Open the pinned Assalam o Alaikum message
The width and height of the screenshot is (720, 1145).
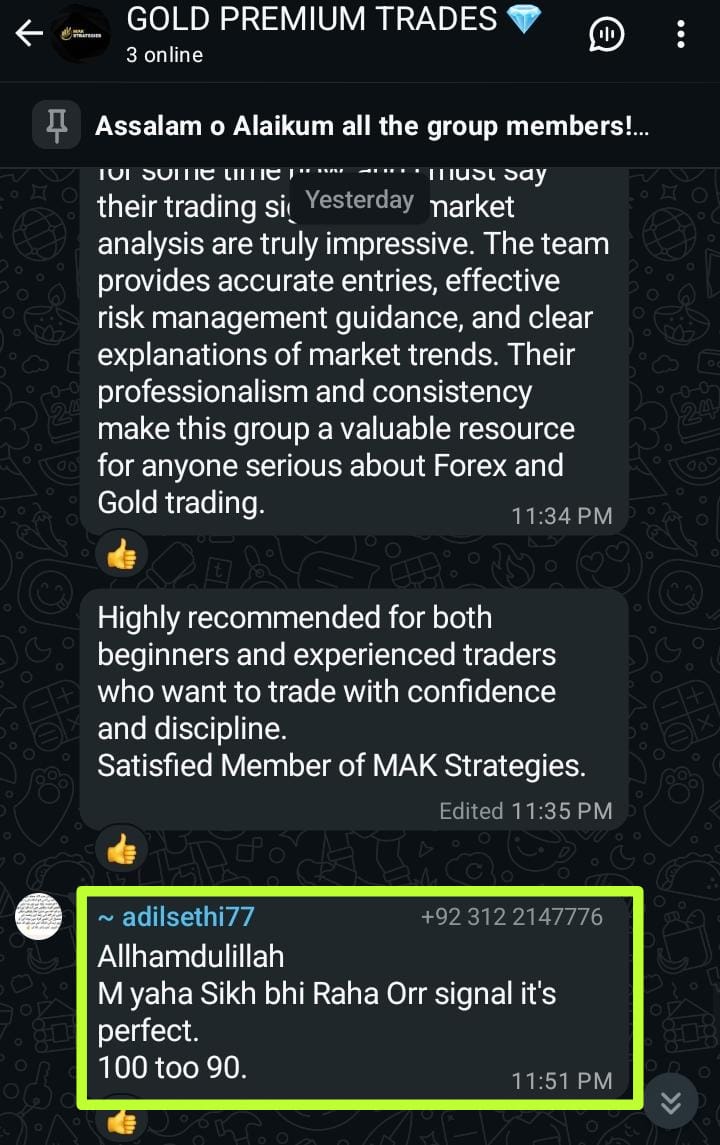coord(371,126)
